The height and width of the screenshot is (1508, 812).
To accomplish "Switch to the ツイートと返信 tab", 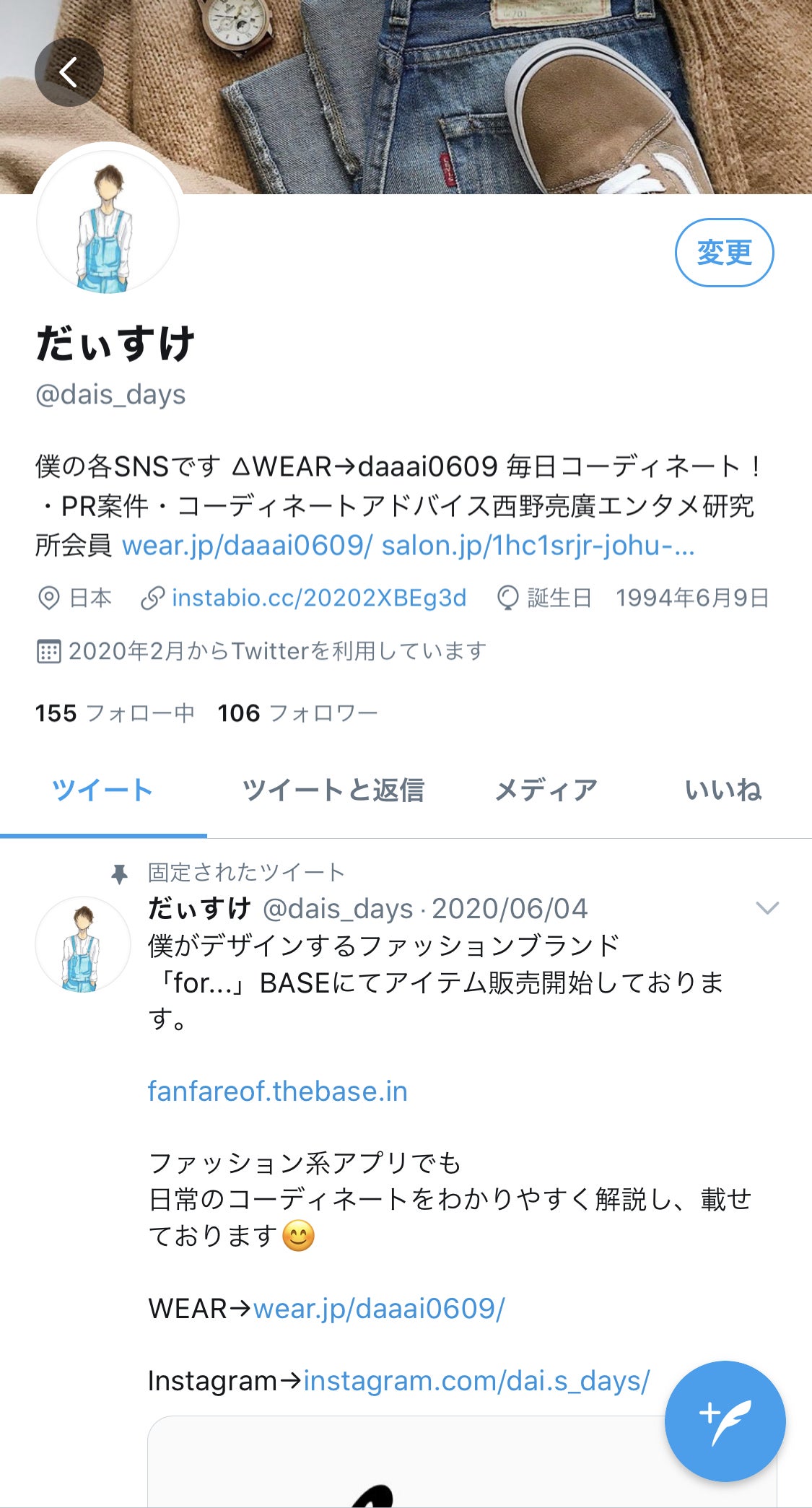I will (x=333, y=790).
